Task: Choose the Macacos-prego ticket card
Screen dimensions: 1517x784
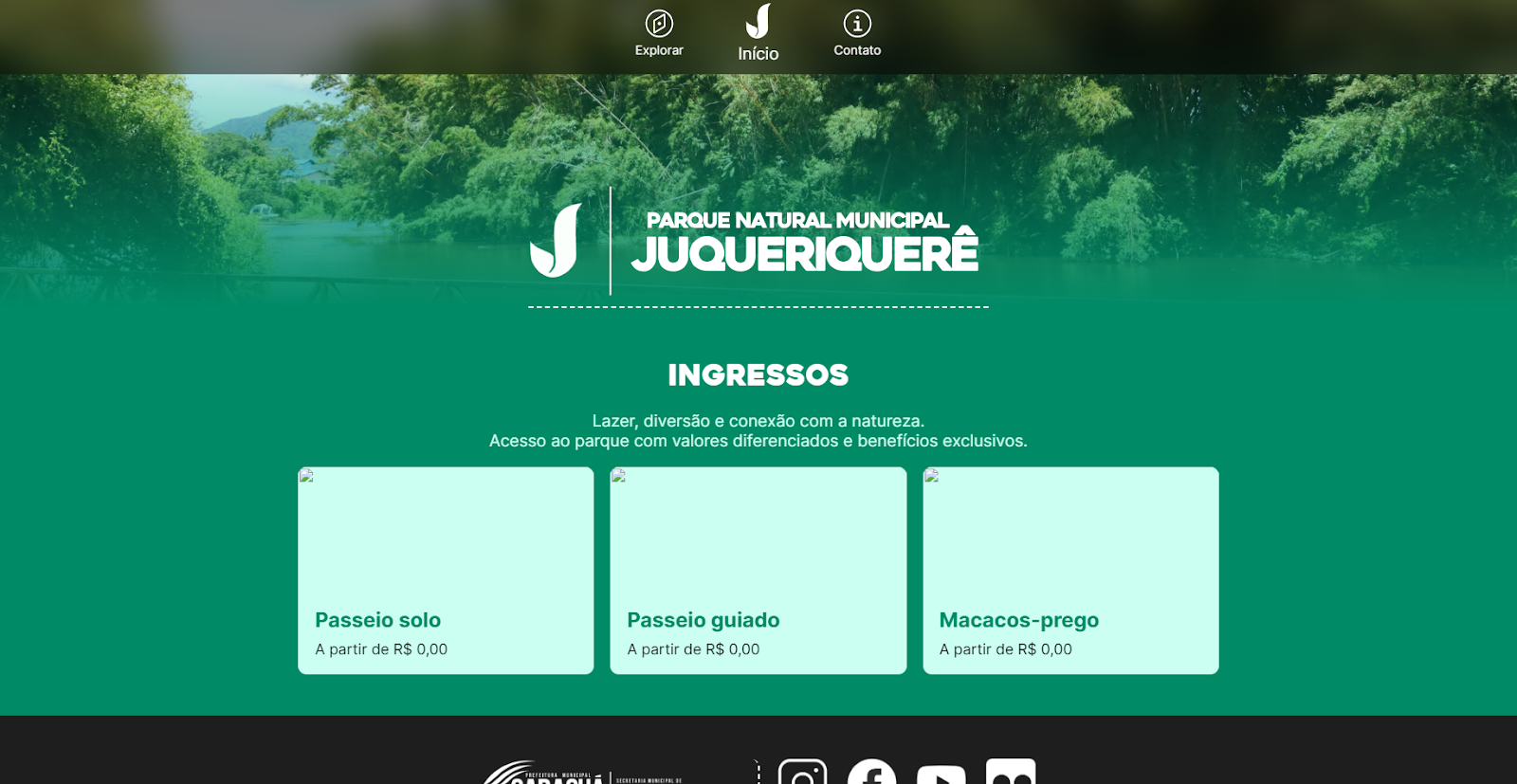Action: 1070,571
